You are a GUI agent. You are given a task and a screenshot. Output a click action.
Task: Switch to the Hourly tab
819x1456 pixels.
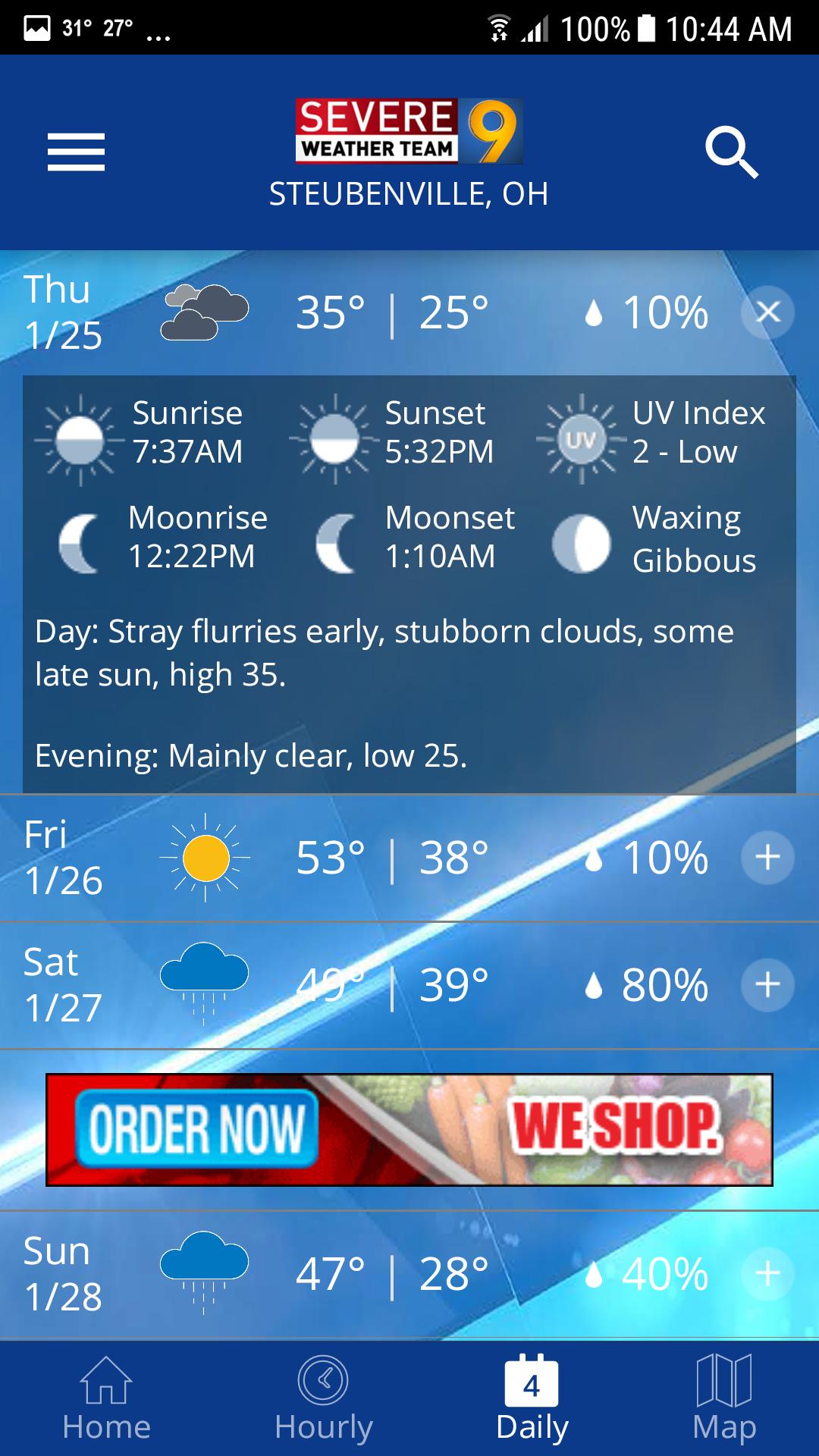(x=324, y=1399)
